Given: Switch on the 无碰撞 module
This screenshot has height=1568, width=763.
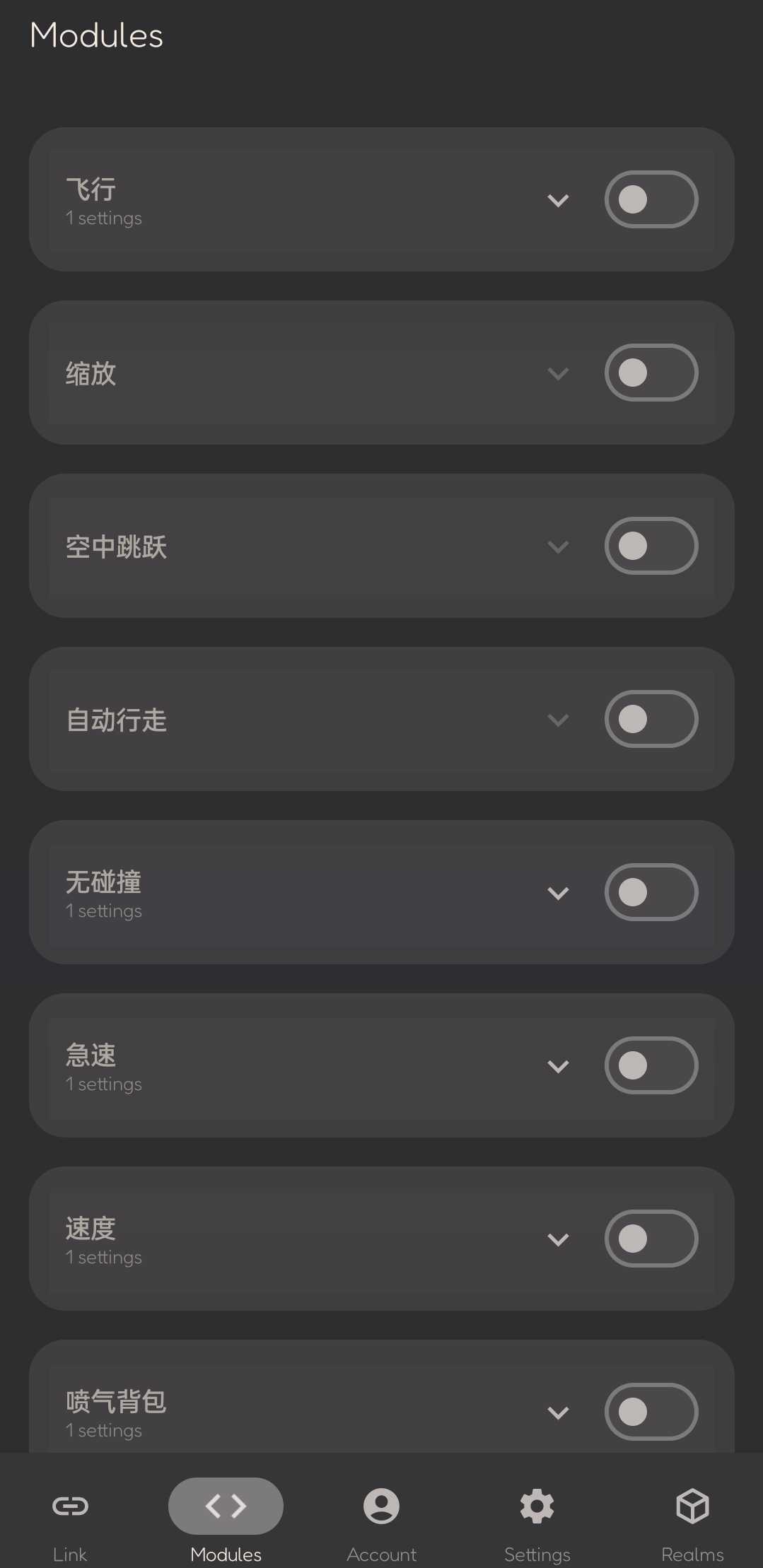Looking at the screenshot, I should pos(651,892).
